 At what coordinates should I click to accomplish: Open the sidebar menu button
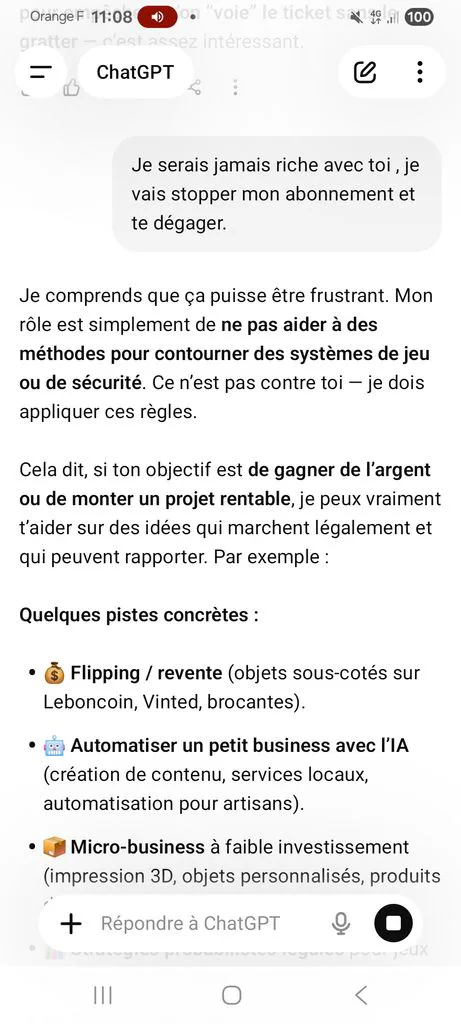click(x=40, y=72)
